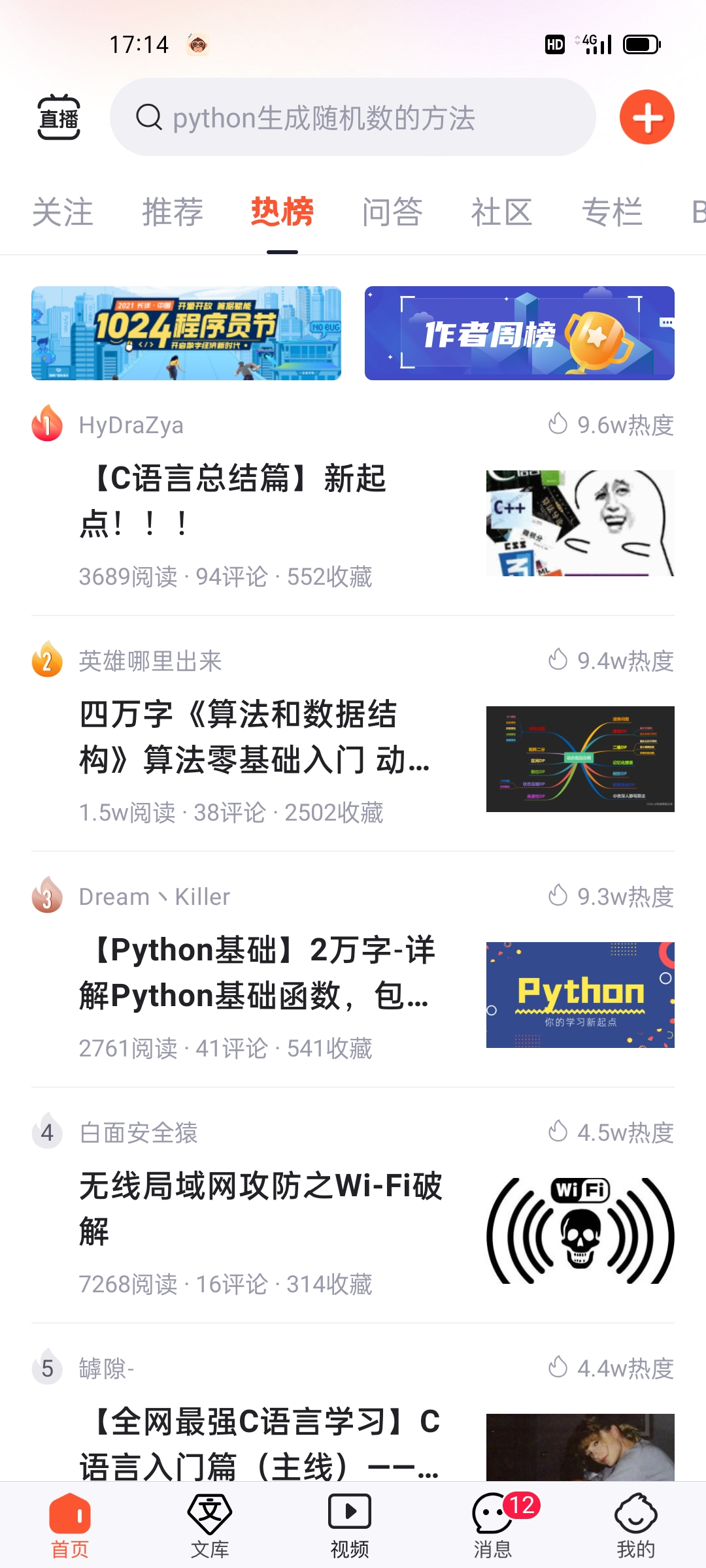Image resolution: width=706 pixels, height=1568 pixels.
Task: Open the 作者周榜 banner
Action: [520, 333]
